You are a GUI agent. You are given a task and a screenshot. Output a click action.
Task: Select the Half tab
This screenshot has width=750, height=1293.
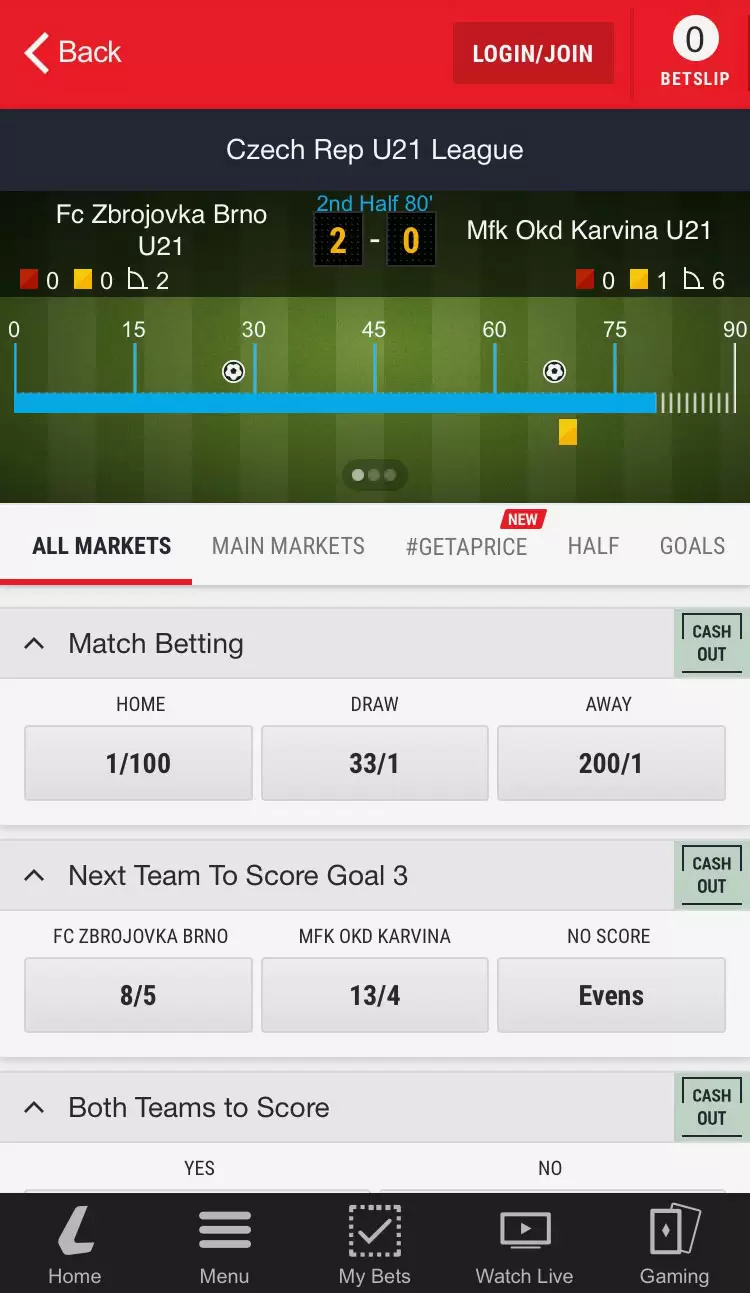pyautogui.click(x=593, y=546)
